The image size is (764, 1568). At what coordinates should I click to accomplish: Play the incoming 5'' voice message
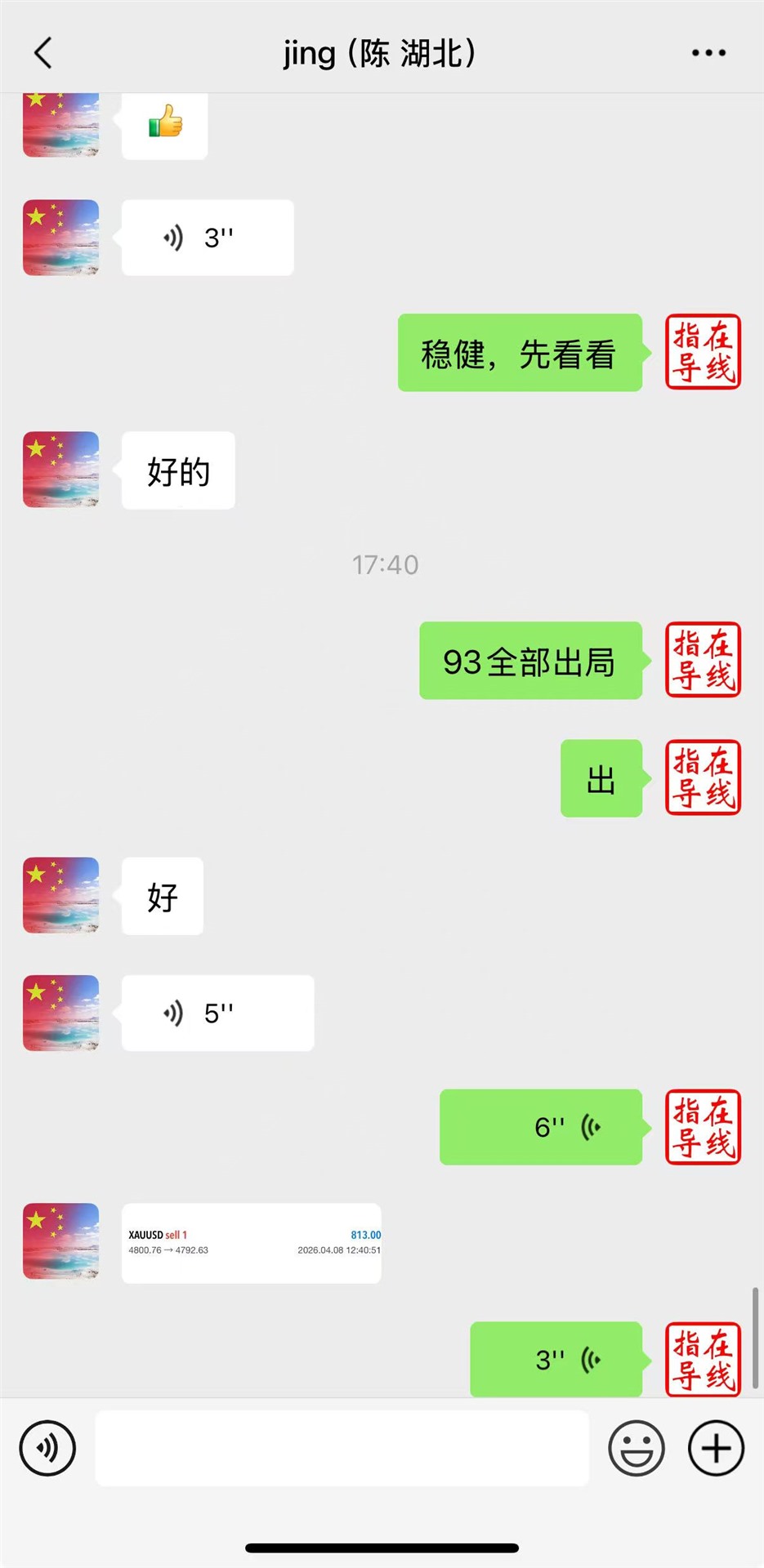217,1012
